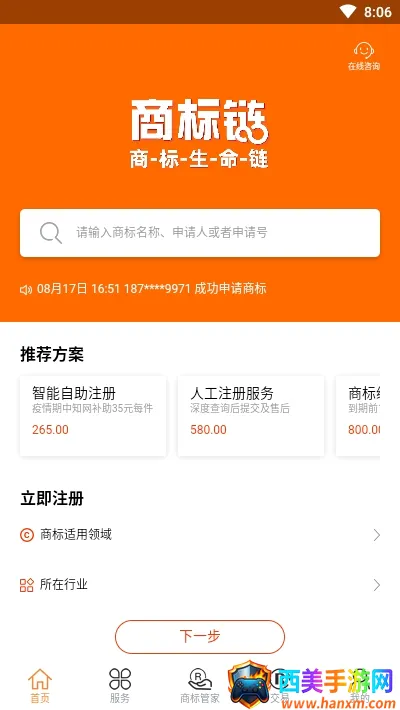Open the 交易 tab
400x710 pixels.
pyautogui.click(x=280, y=686)
